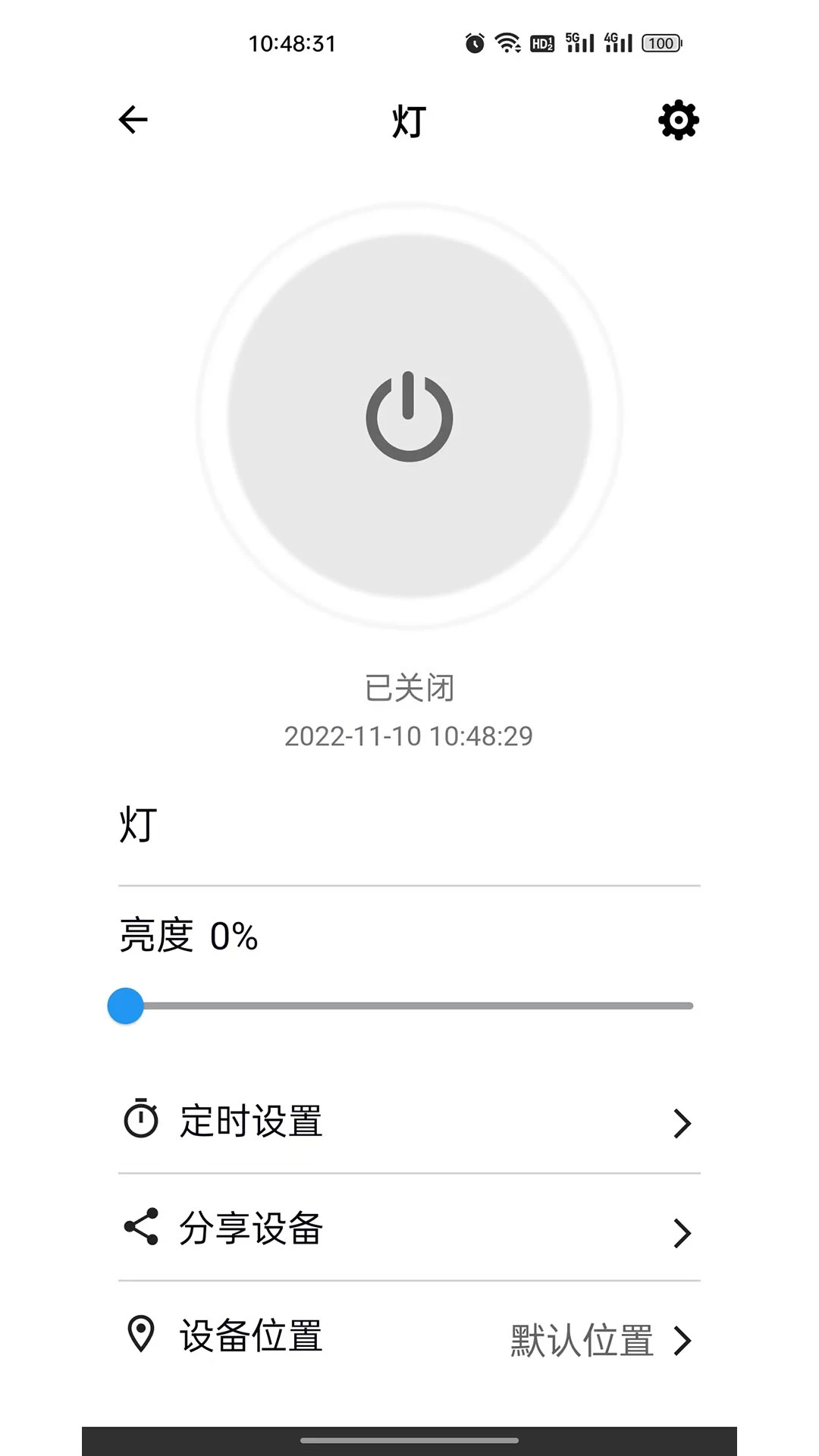Expand the 定时设置 row chevron

[681, 1123]
